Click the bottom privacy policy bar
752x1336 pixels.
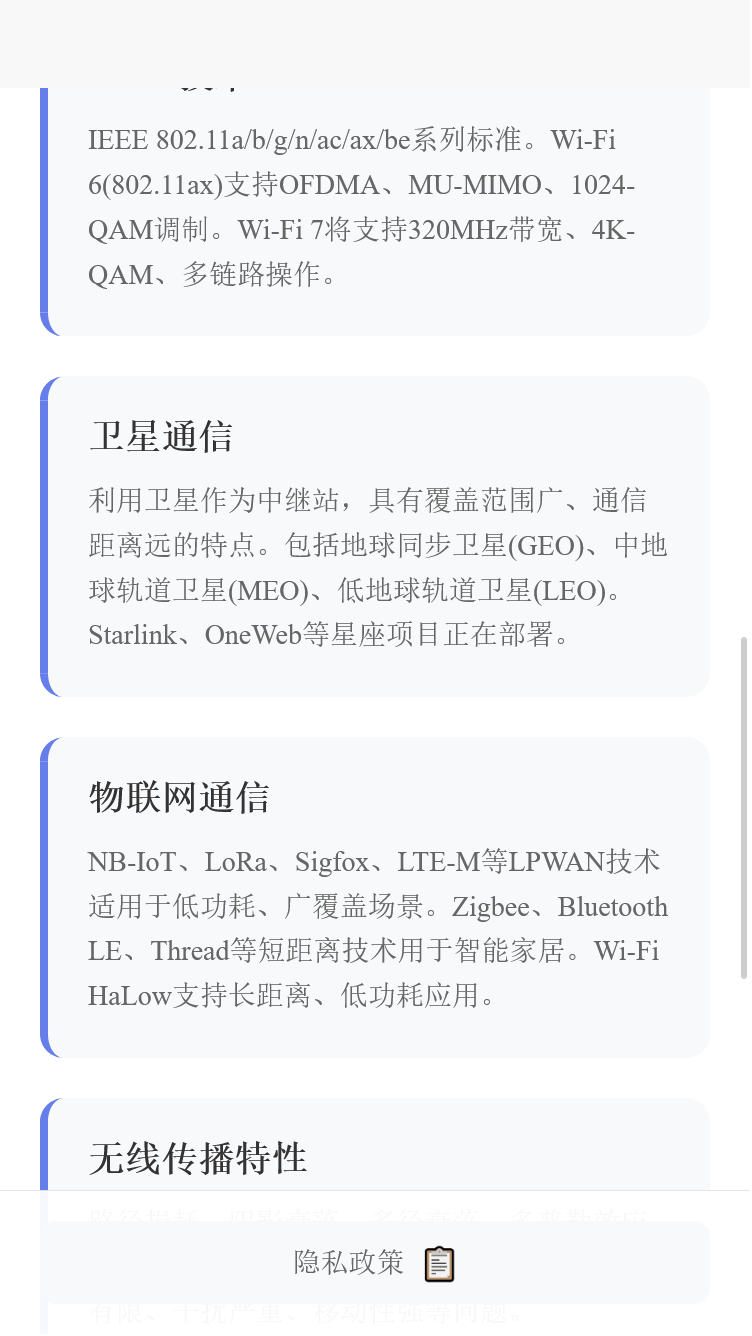[375, 1262]
